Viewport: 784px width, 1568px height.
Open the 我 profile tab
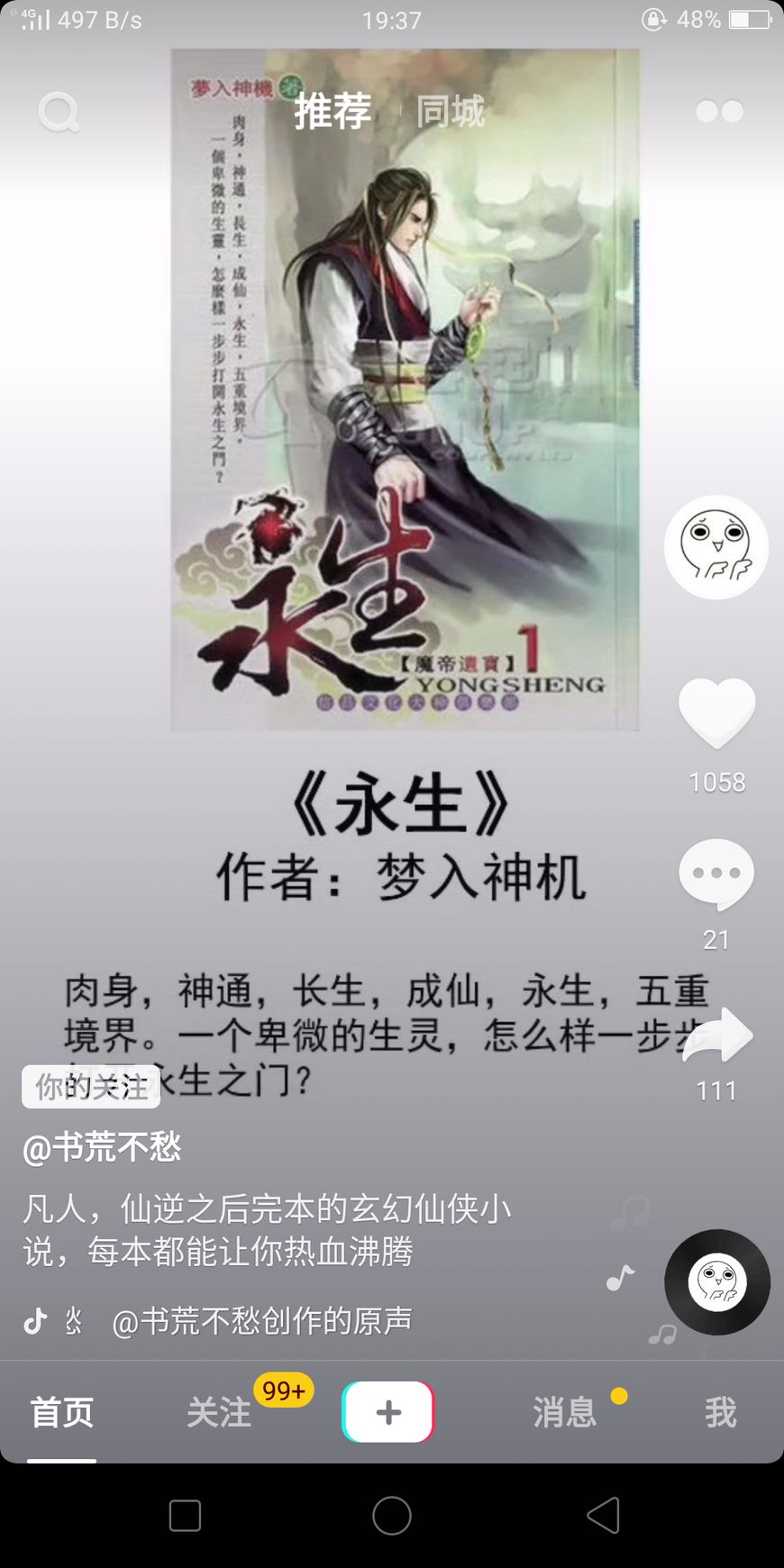coord(720,1412)
